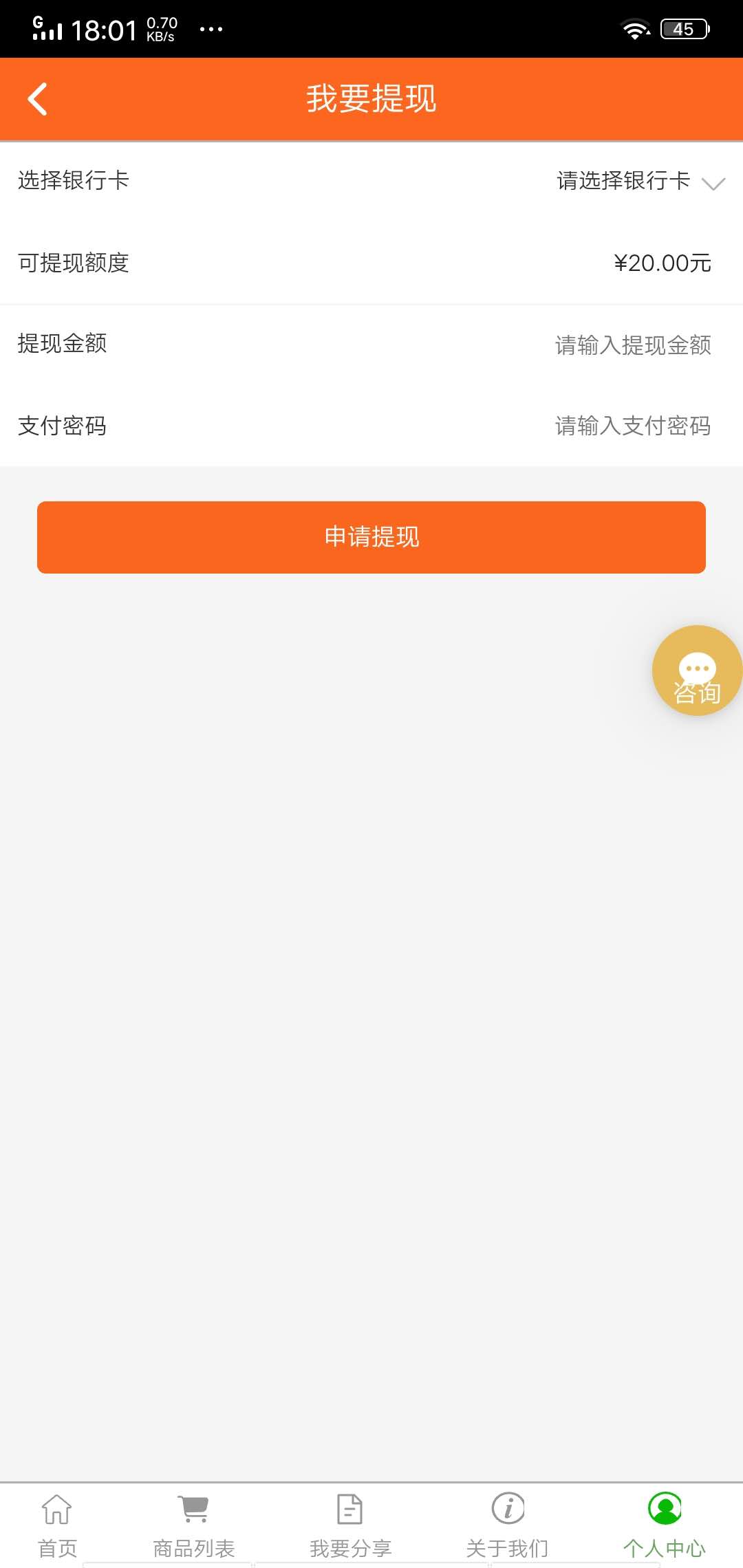Screen dimensions: 743x1568
Task: Tap the 请输入提现金额 amount field
Action: (633, 345)
